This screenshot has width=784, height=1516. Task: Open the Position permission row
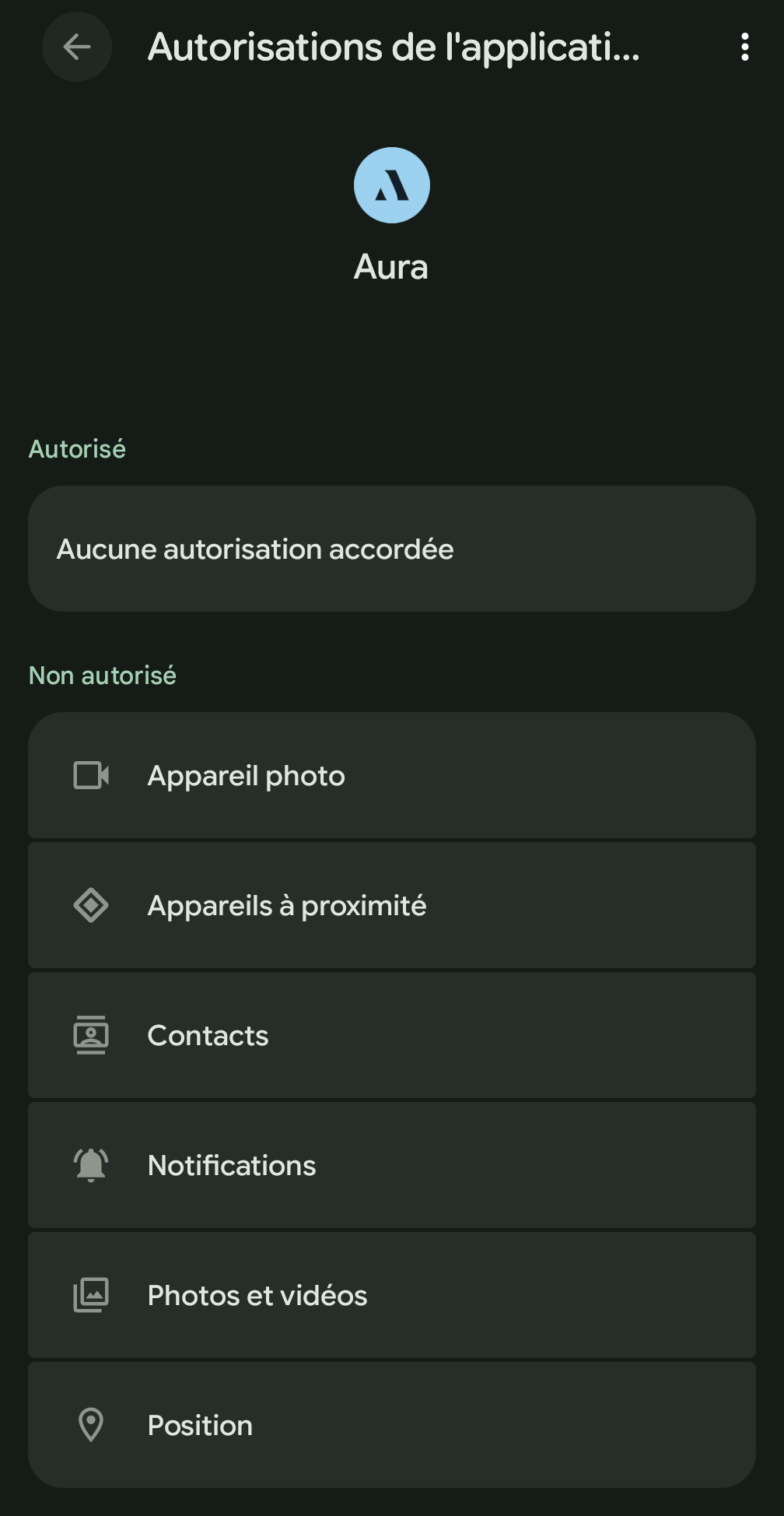pyautogui.click(x=391, y=1424)
